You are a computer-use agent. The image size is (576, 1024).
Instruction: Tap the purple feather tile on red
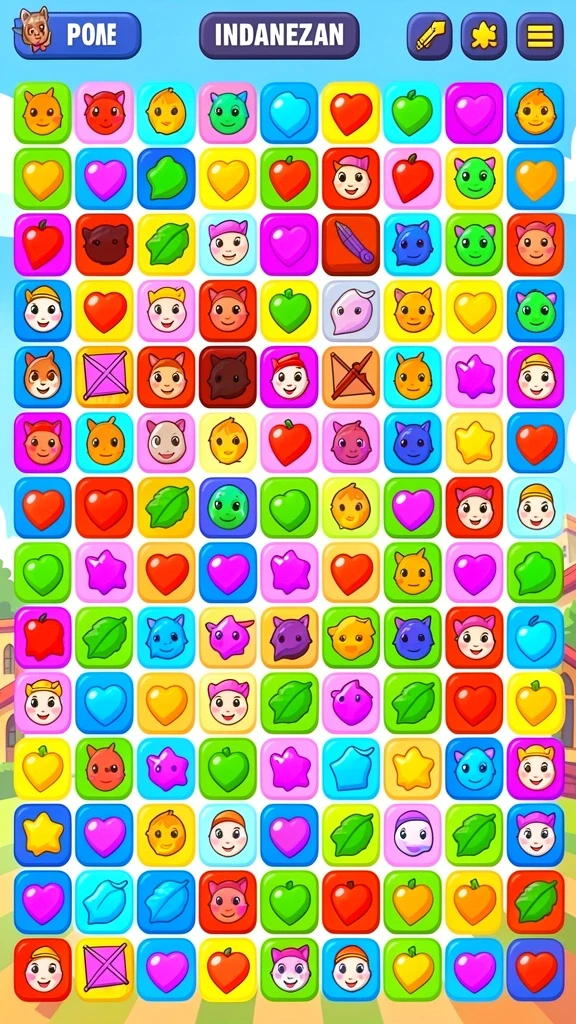pos(351,244)
